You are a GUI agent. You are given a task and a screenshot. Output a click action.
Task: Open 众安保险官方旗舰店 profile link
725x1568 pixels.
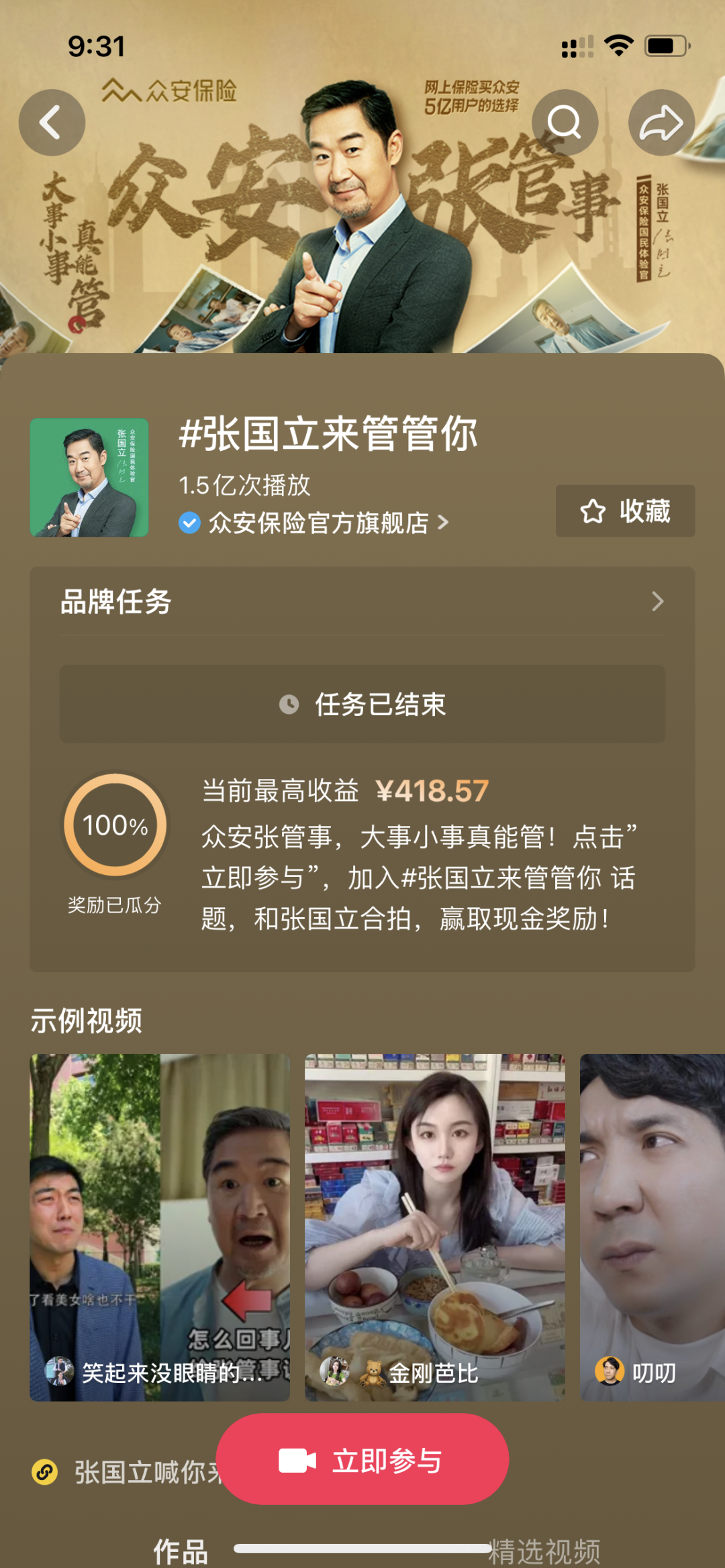318,523
